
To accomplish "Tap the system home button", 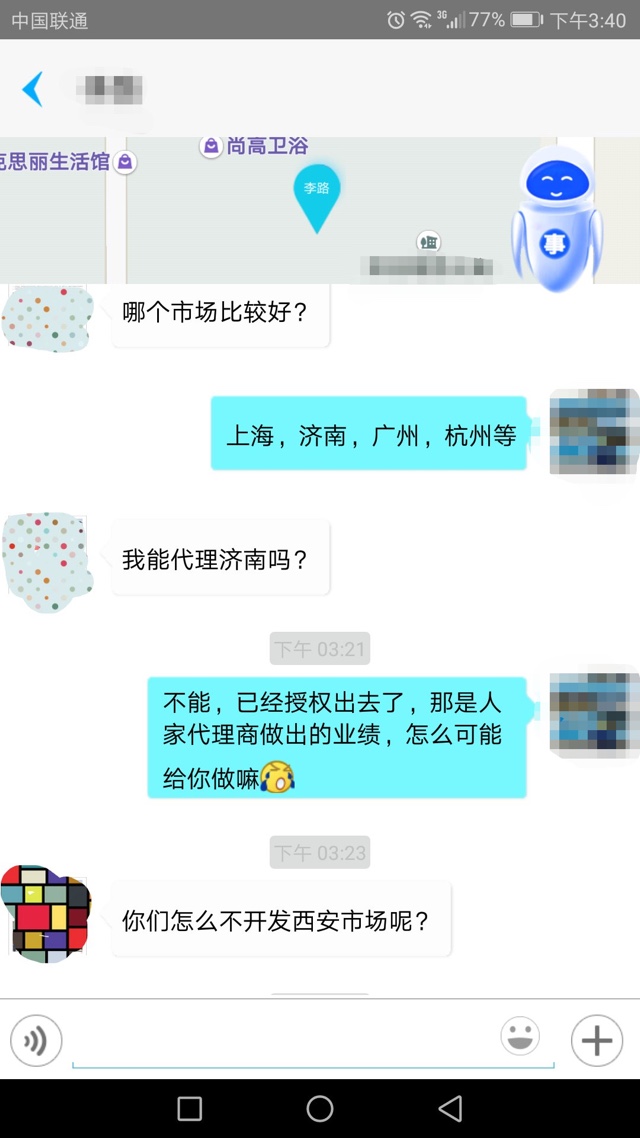I will (x=320, y=1108).
